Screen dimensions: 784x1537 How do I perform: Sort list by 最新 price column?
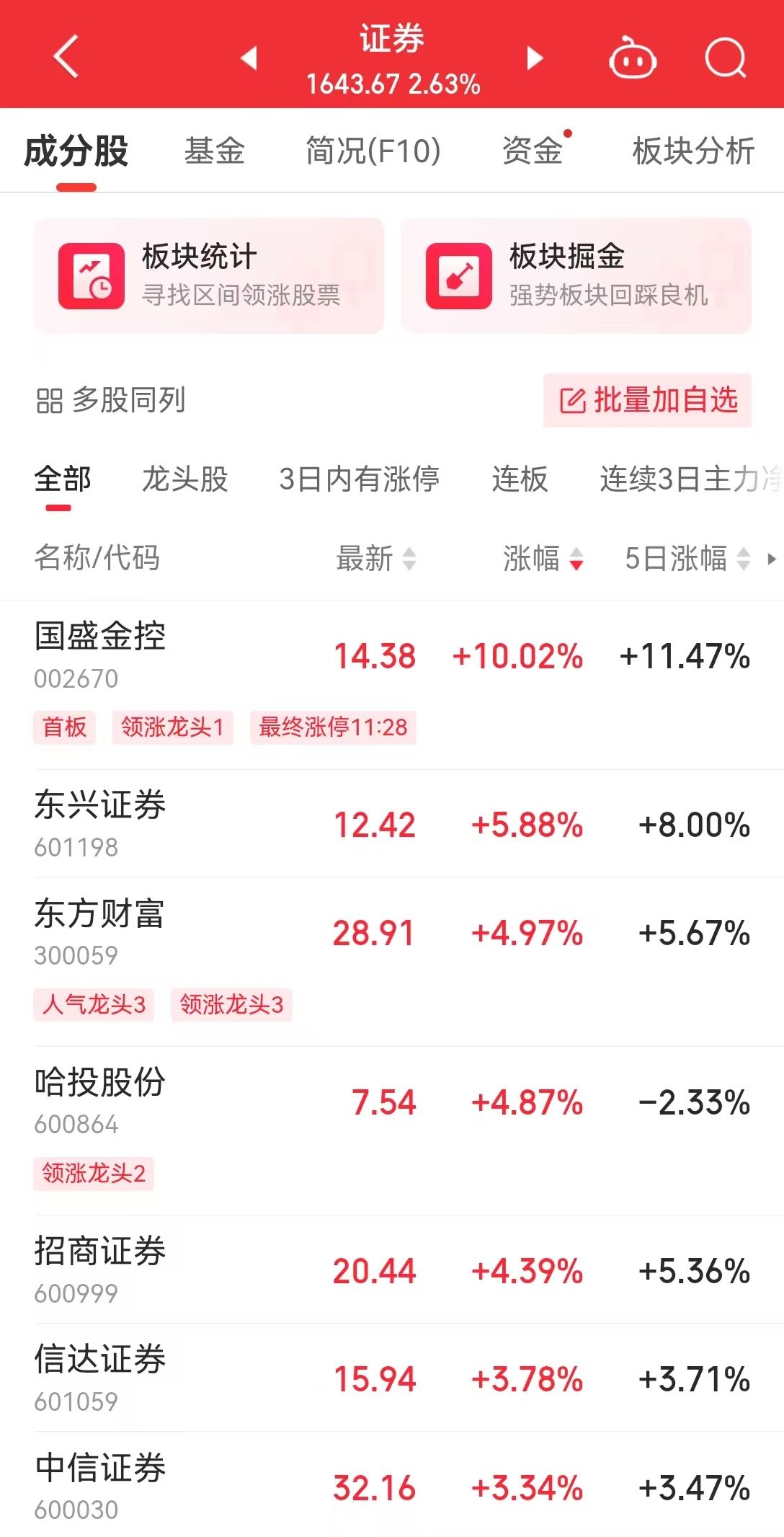coord(376,558)
